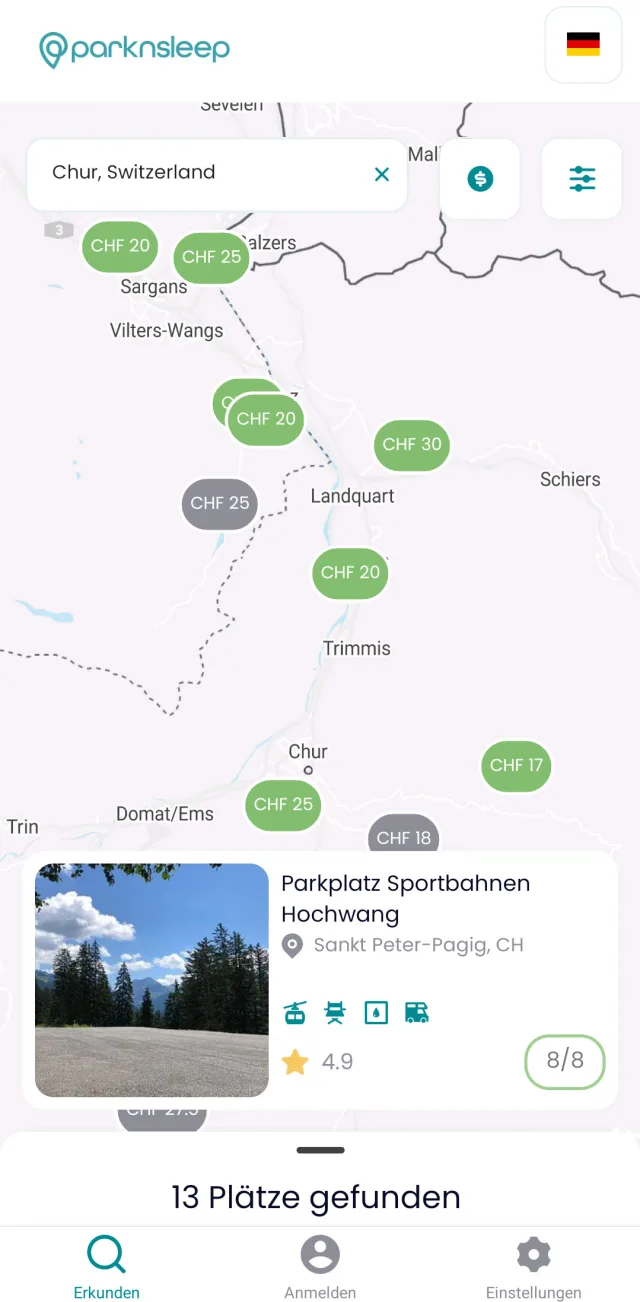The height and width of the screenshot is (1302, 640).
Task: Switch to the Anmelden tab
Action: click(x=320, y=1266)
